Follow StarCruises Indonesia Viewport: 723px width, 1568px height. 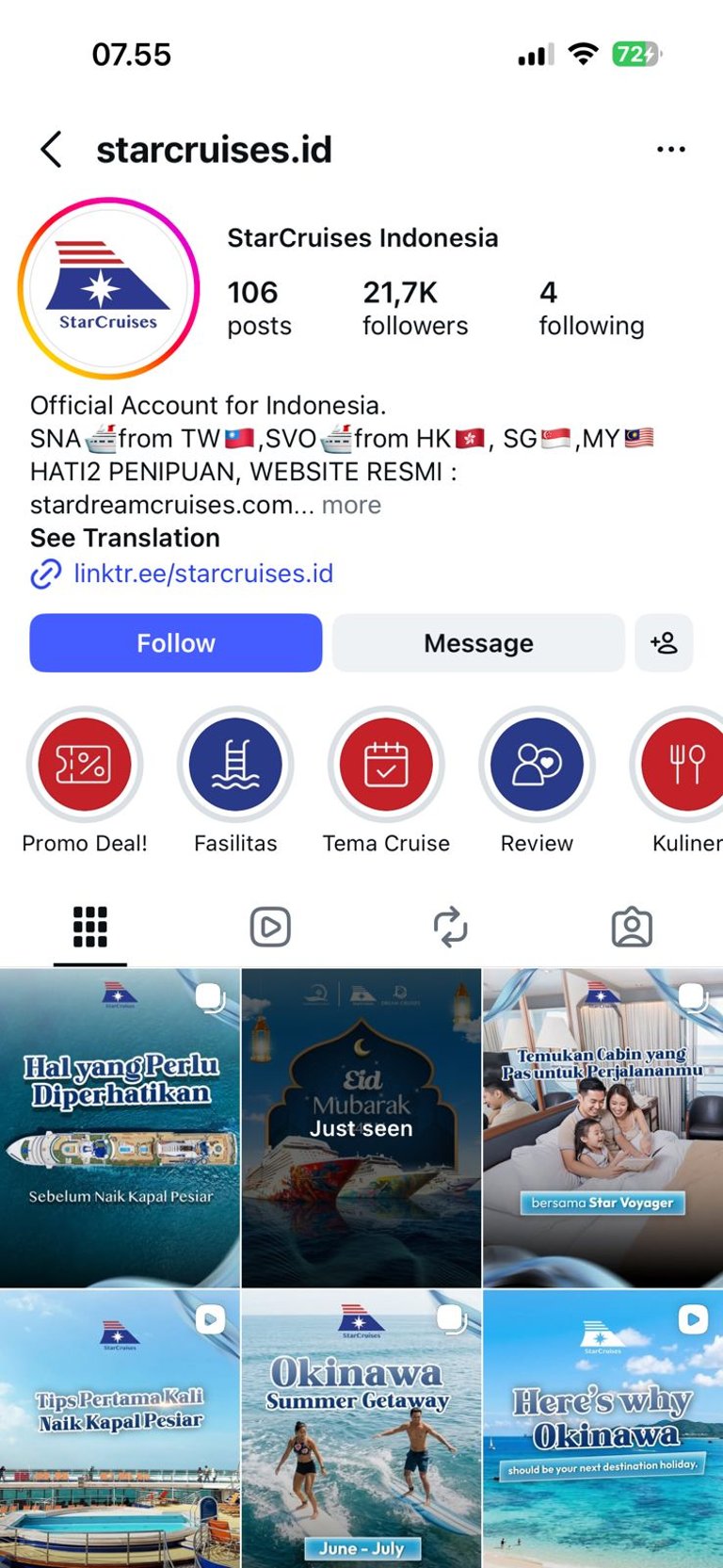[x=176, y=643]
